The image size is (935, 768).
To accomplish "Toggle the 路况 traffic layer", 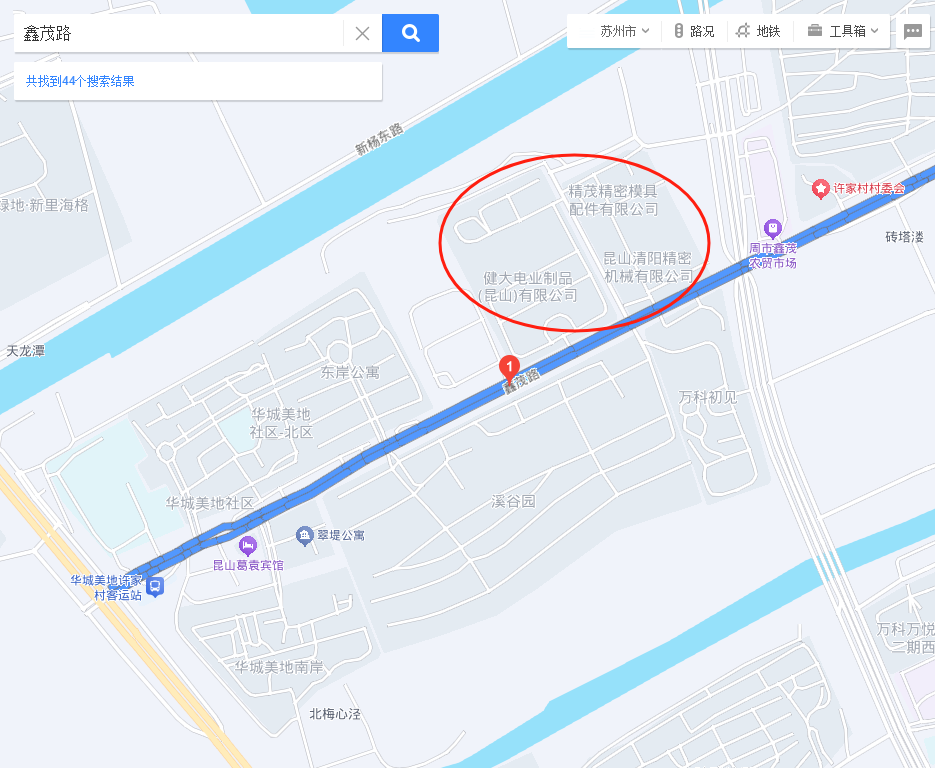I will (x=694, y=31).
